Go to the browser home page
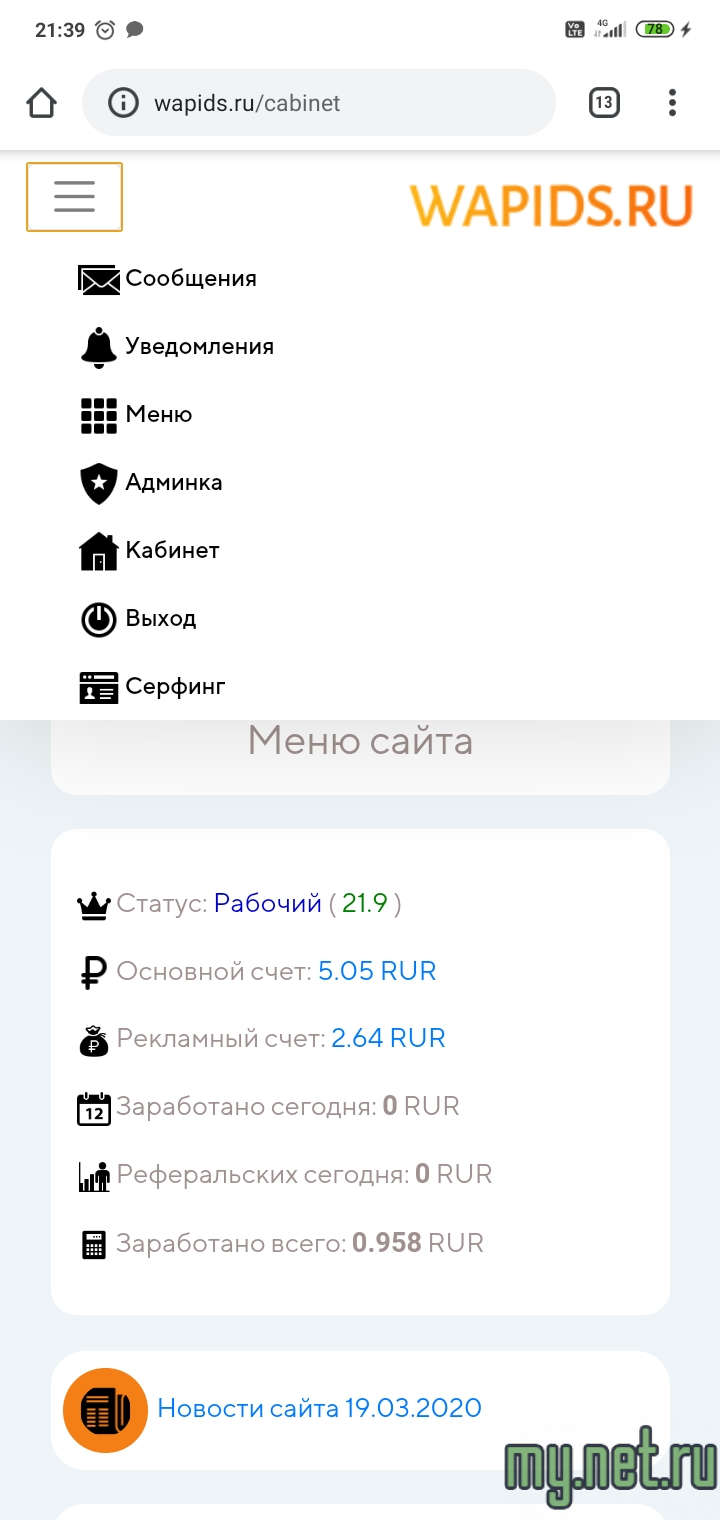 (x=42, y=103)
